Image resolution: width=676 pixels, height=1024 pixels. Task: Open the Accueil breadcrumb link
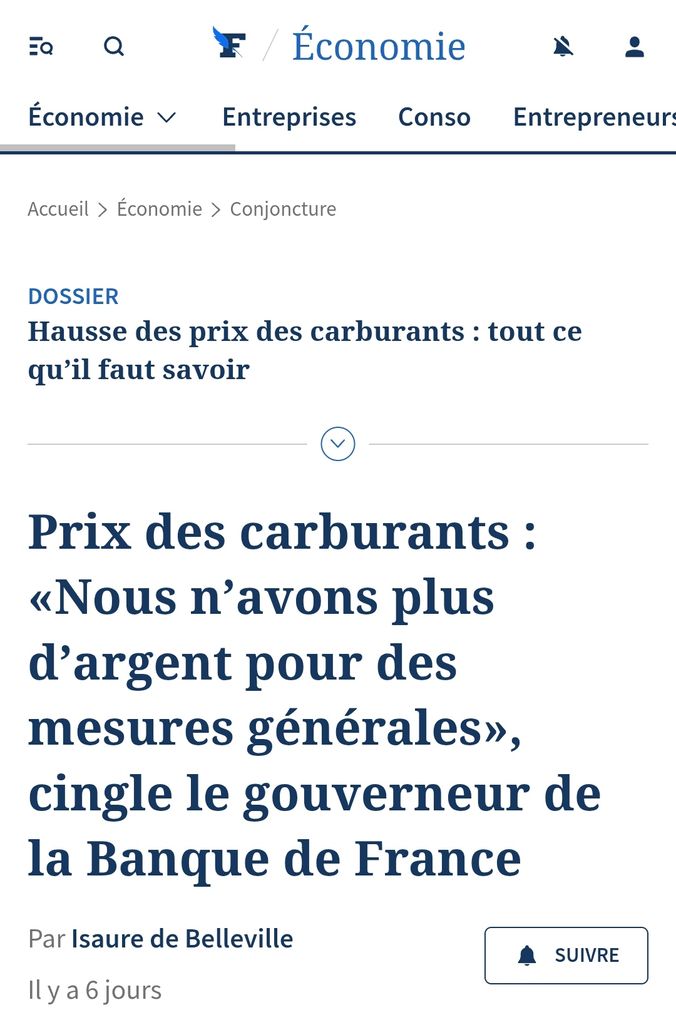(58, 209)
